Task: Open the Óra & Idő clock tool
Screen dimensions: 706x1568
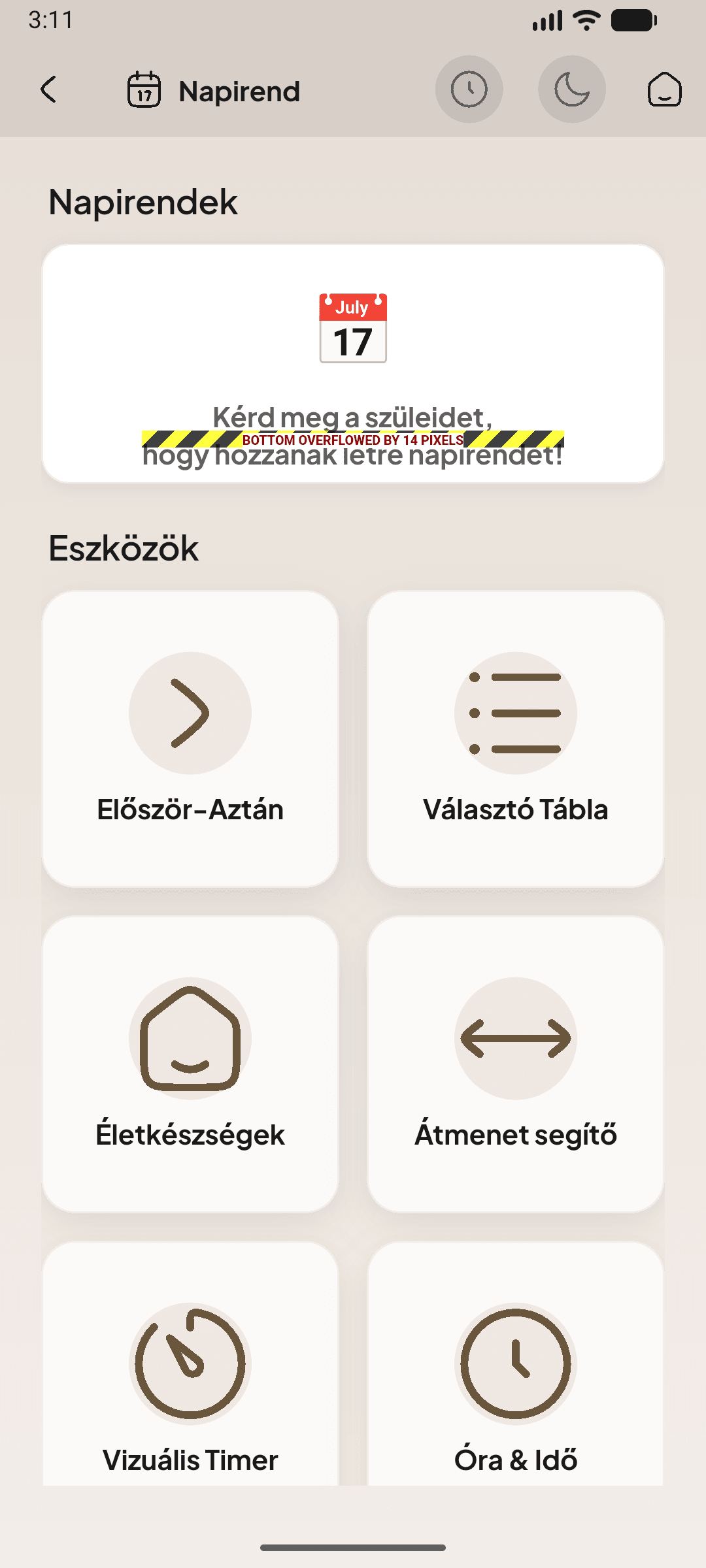Action: (516, 1365)
